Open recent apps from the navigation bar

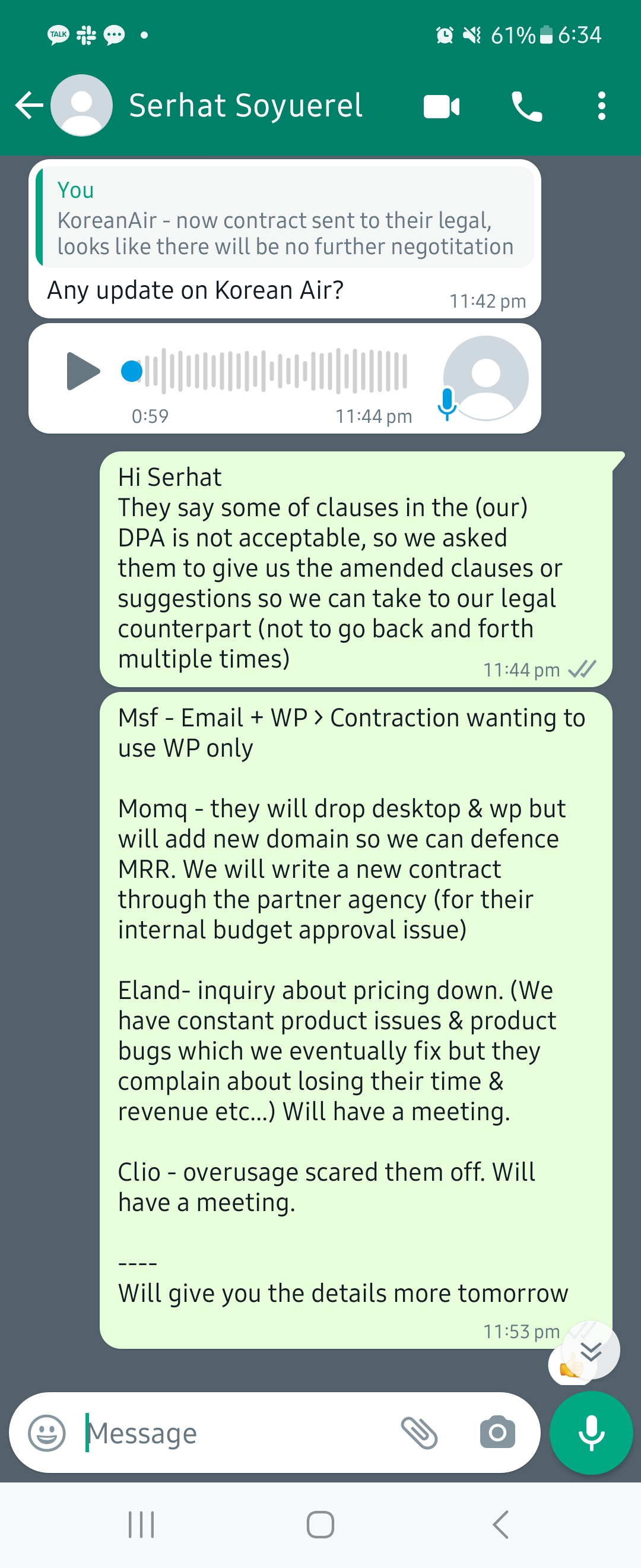click(x=141, y=1525)
